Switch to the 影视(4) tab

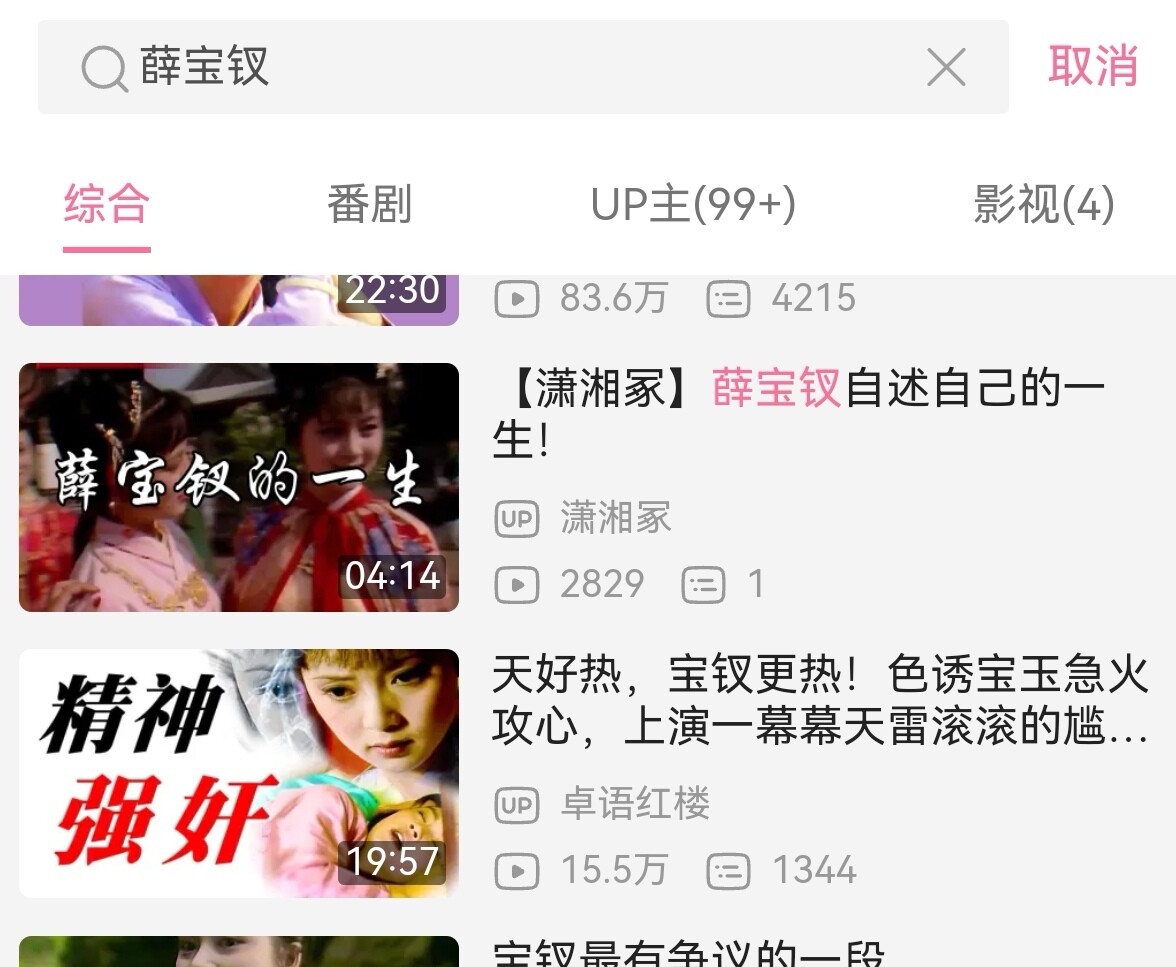(1043, 204)
